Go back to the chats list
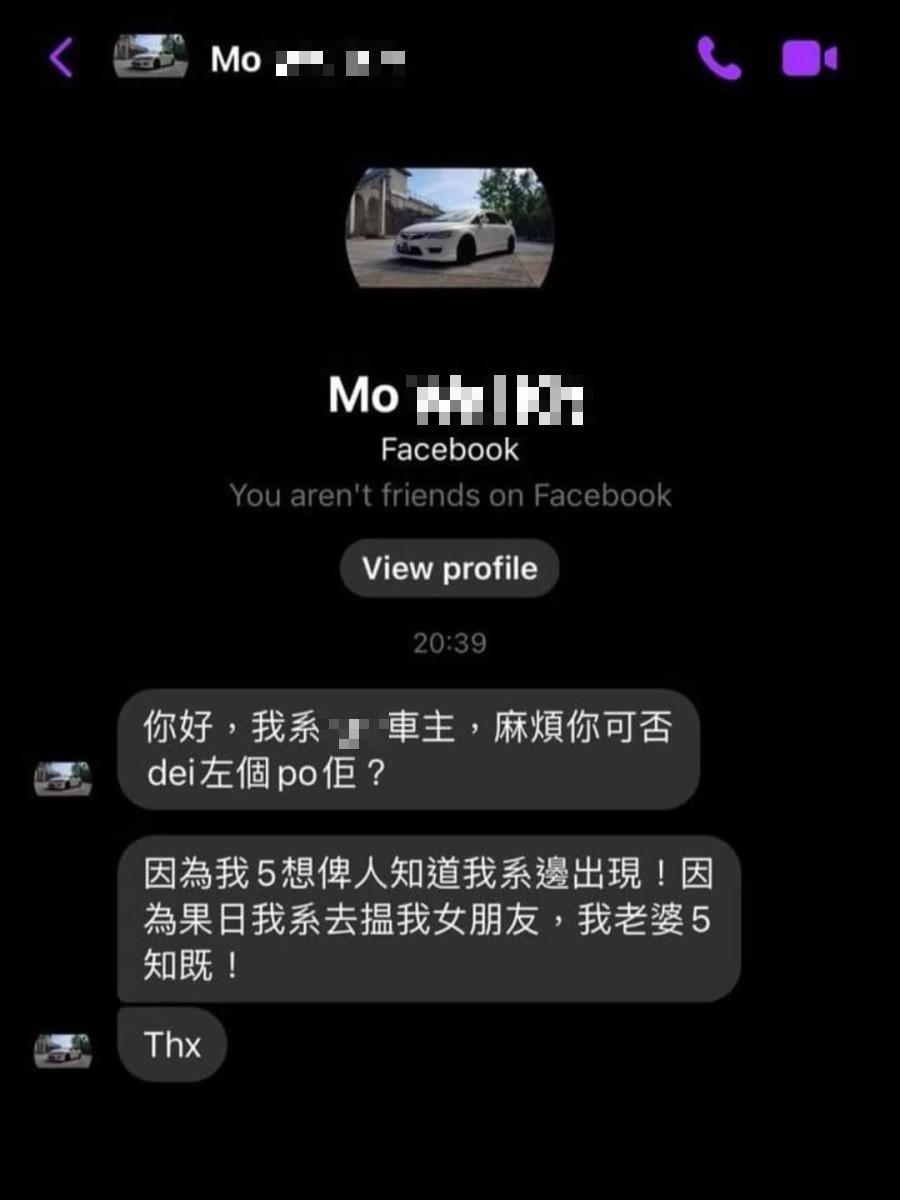The width and height of the screenshot is (900, 1200). 61,58
